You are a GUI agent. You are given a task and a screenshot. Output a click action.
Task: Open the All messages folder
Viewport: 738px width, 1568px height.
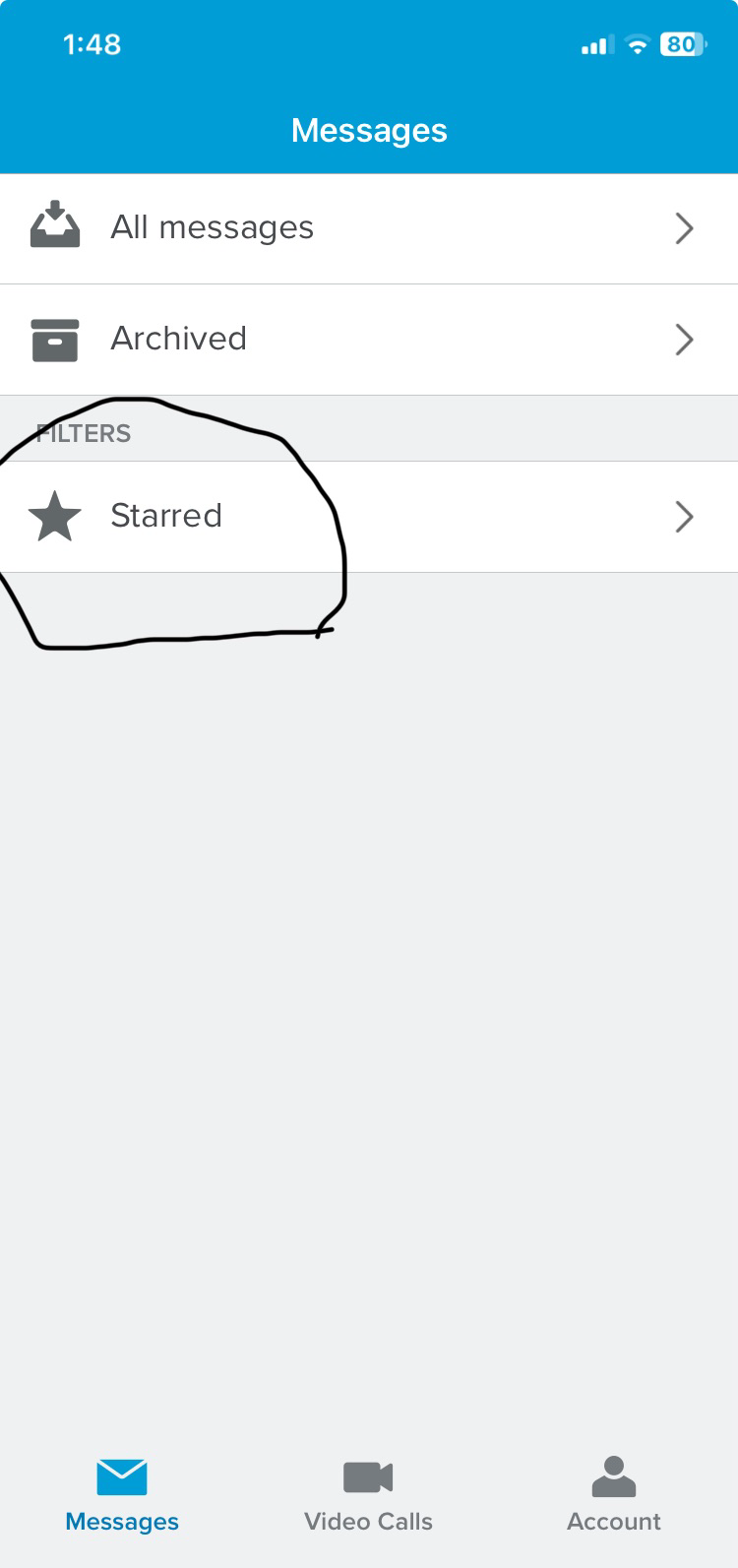pyautogui.click(x=369, y=228)
